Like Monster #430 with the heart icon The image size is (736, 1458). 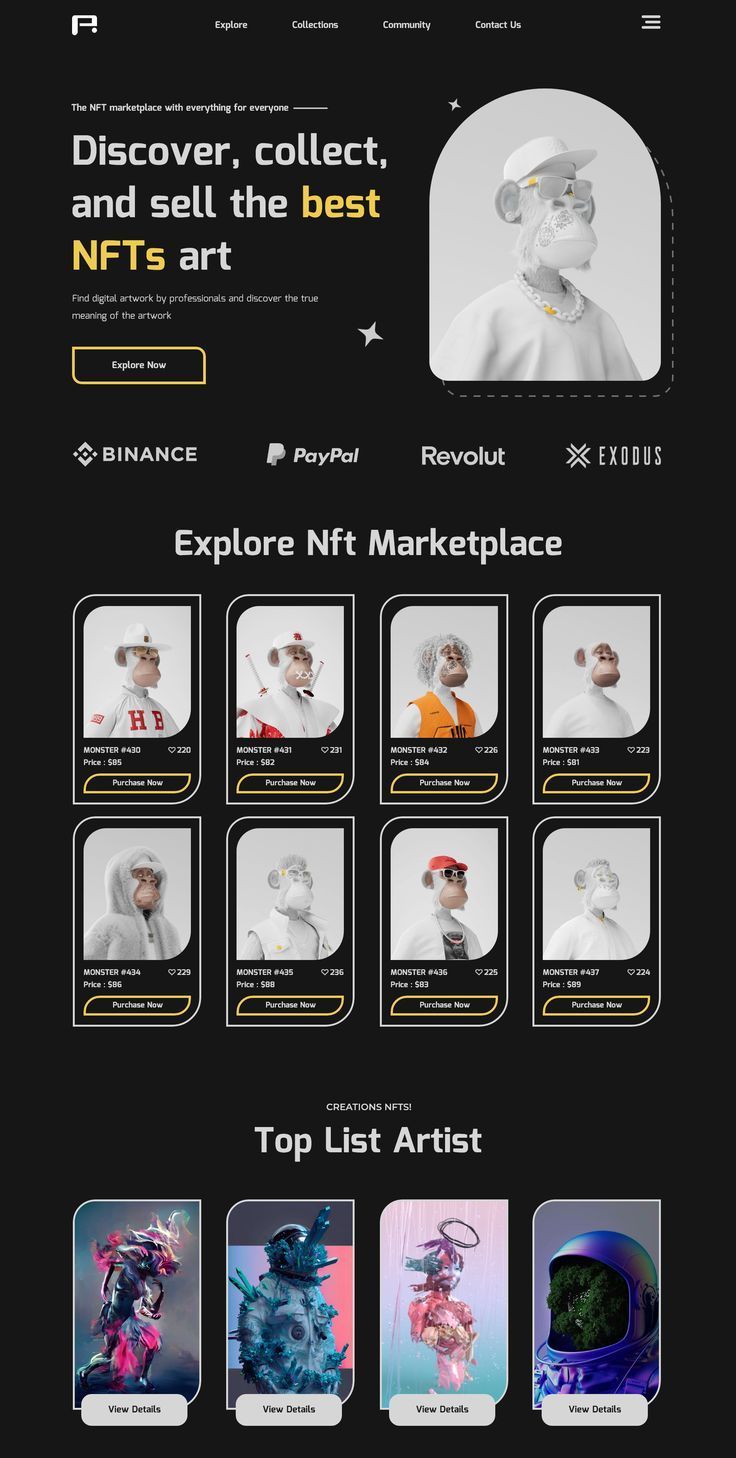pyautogui.click(x=172, y=750)
